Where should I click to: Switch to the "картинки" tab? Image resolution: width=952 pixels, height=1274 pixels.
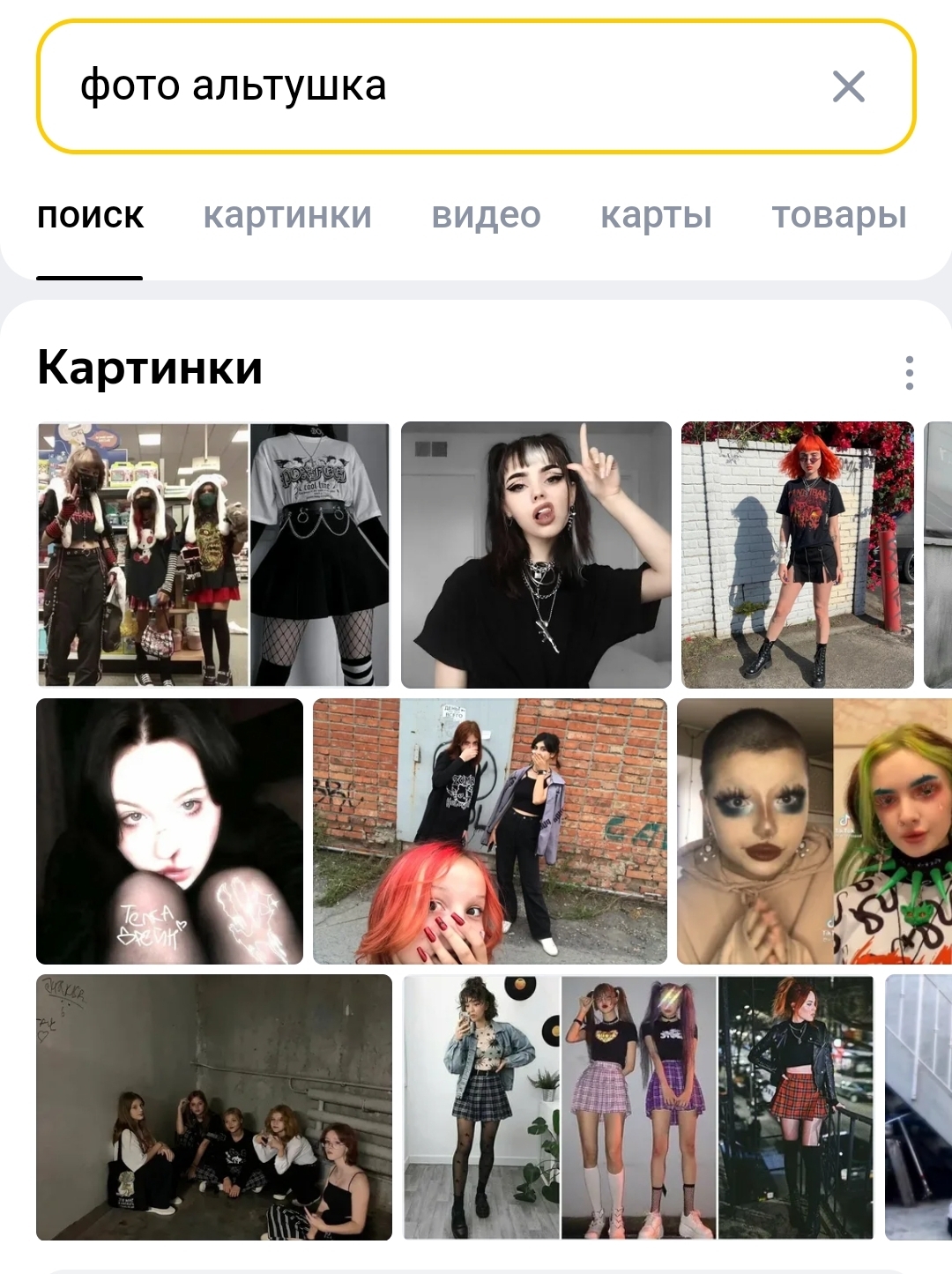[x=287, y=215]
